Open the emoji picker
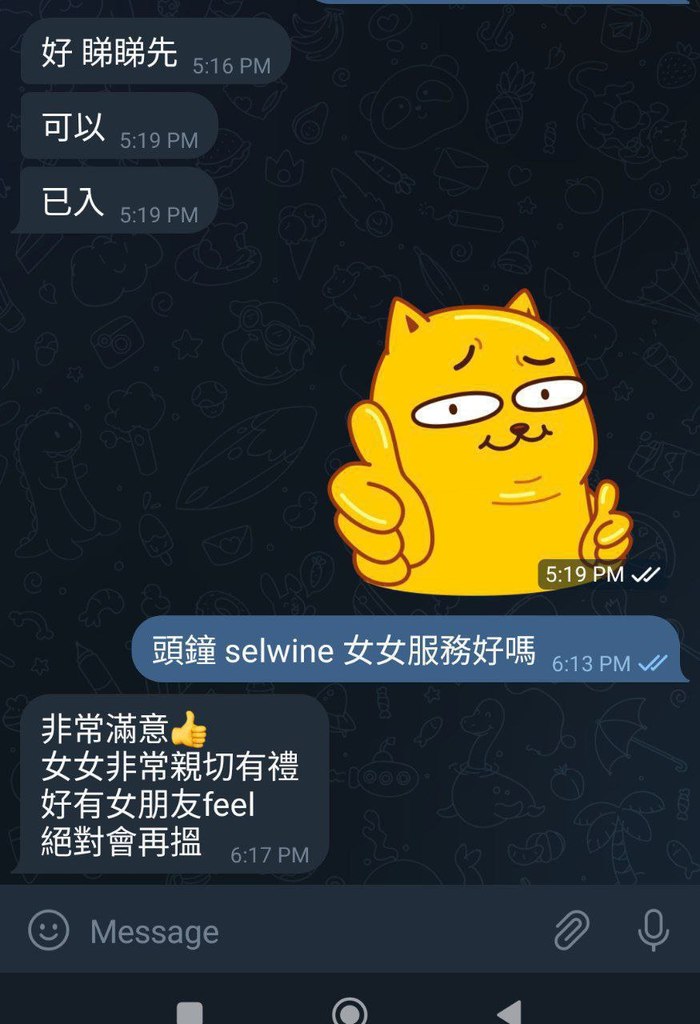 (x=48, y=931)
